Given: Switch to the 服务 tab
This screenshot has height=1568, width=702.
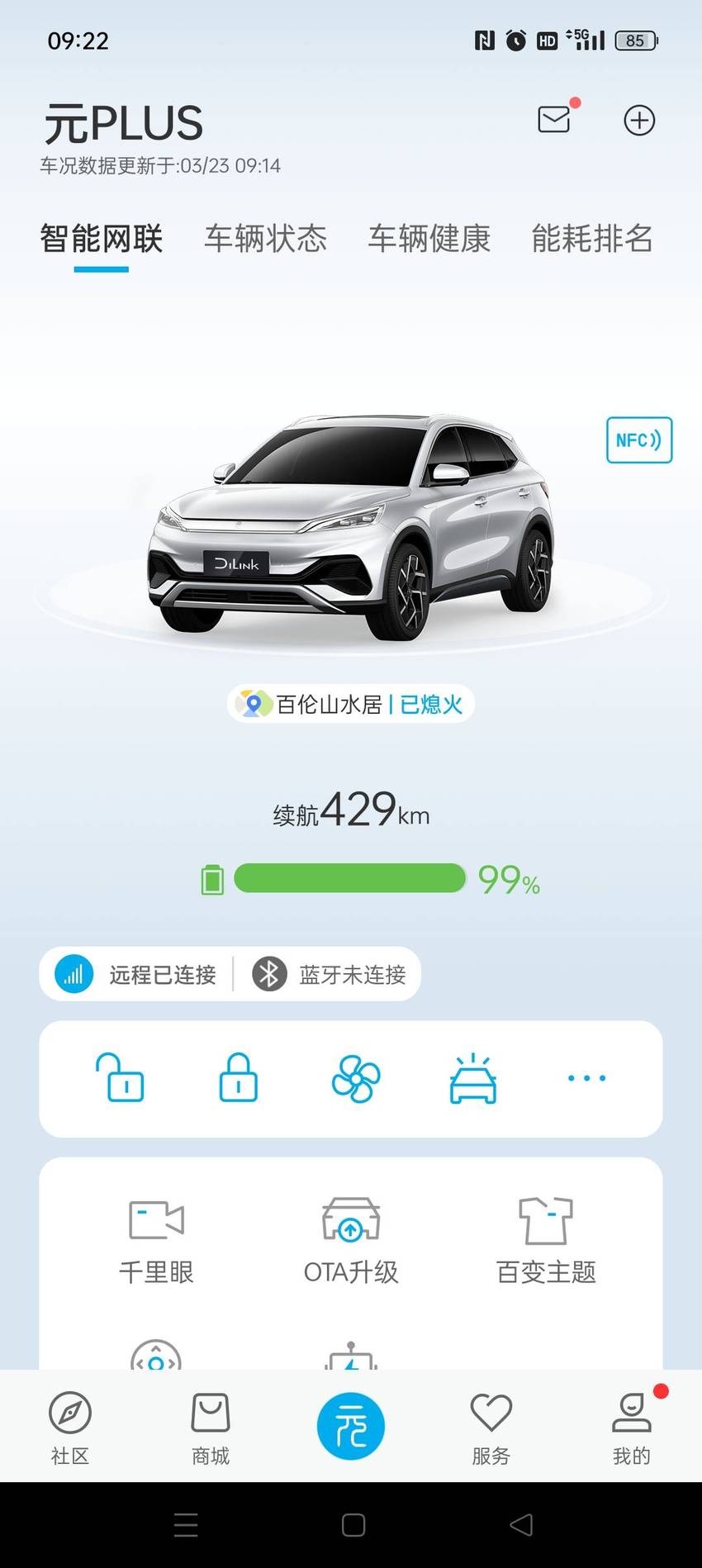Looking at the screenshot, I should [491, 1428].
